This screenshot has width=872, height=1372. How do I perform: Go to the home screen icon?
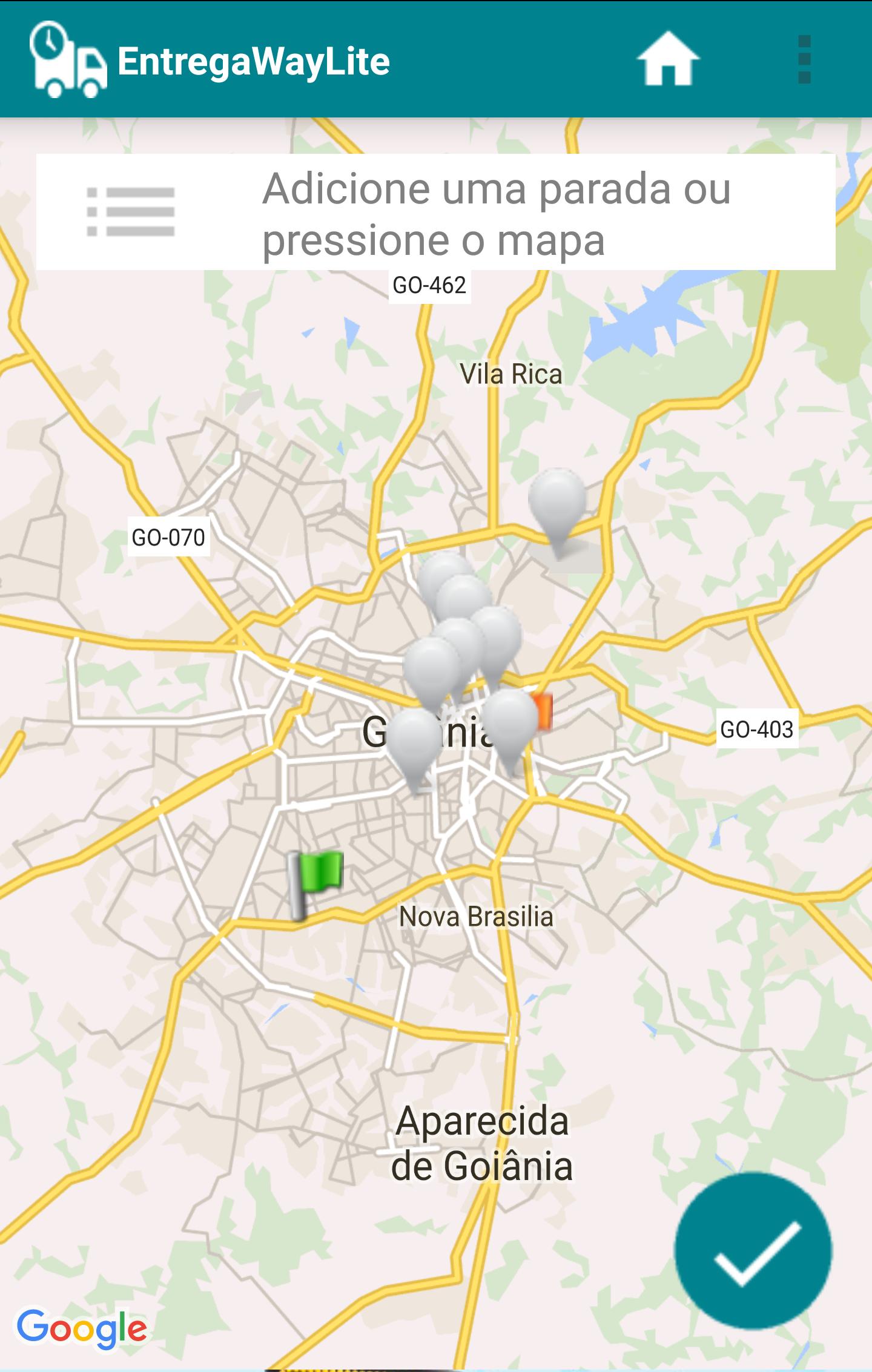[x=668, y=59]
